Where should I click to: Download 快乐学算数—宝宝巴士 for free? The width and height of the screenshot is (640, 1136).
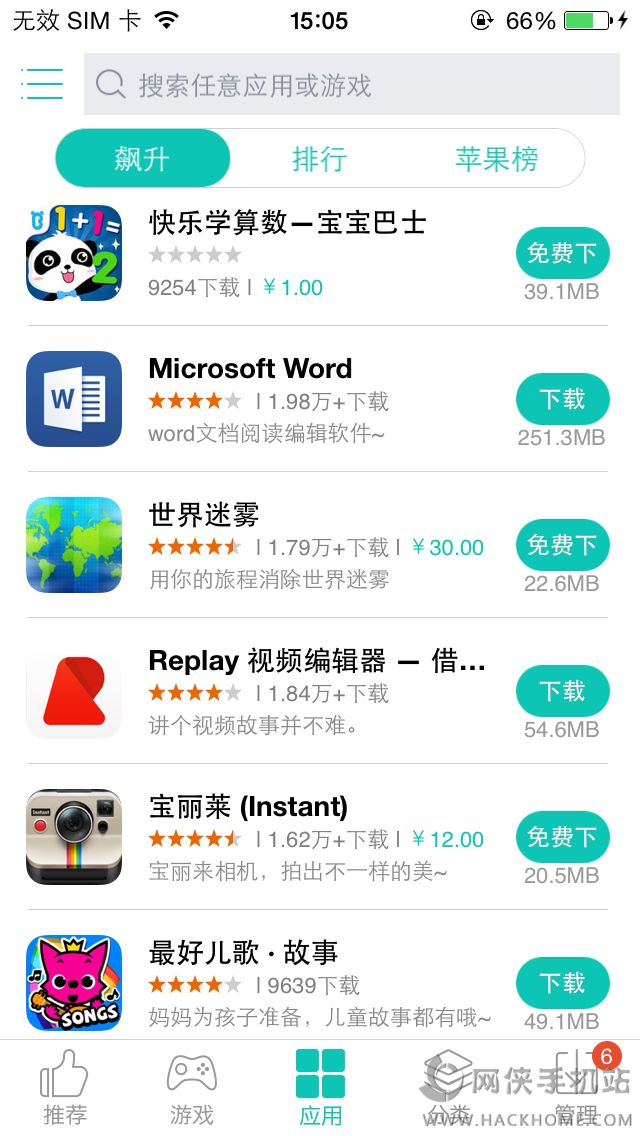point(562,253)
